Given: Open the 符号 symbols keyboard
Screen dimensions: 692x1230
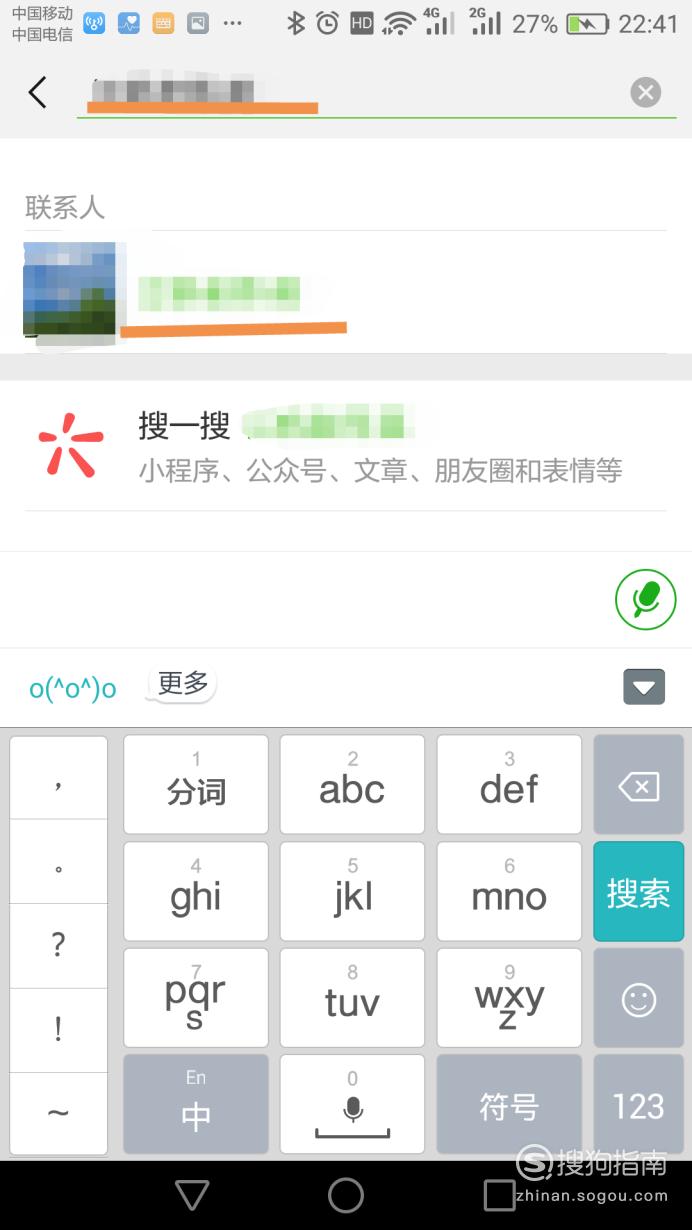Looking at the screenshot, I should click(509, 1104).
